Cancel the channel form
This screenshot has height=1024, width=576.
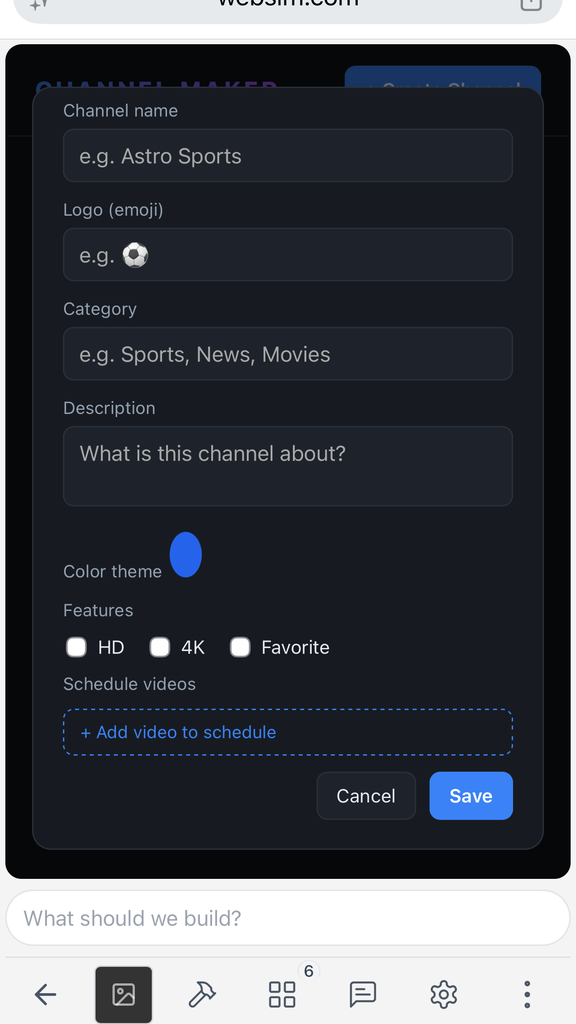366,795
